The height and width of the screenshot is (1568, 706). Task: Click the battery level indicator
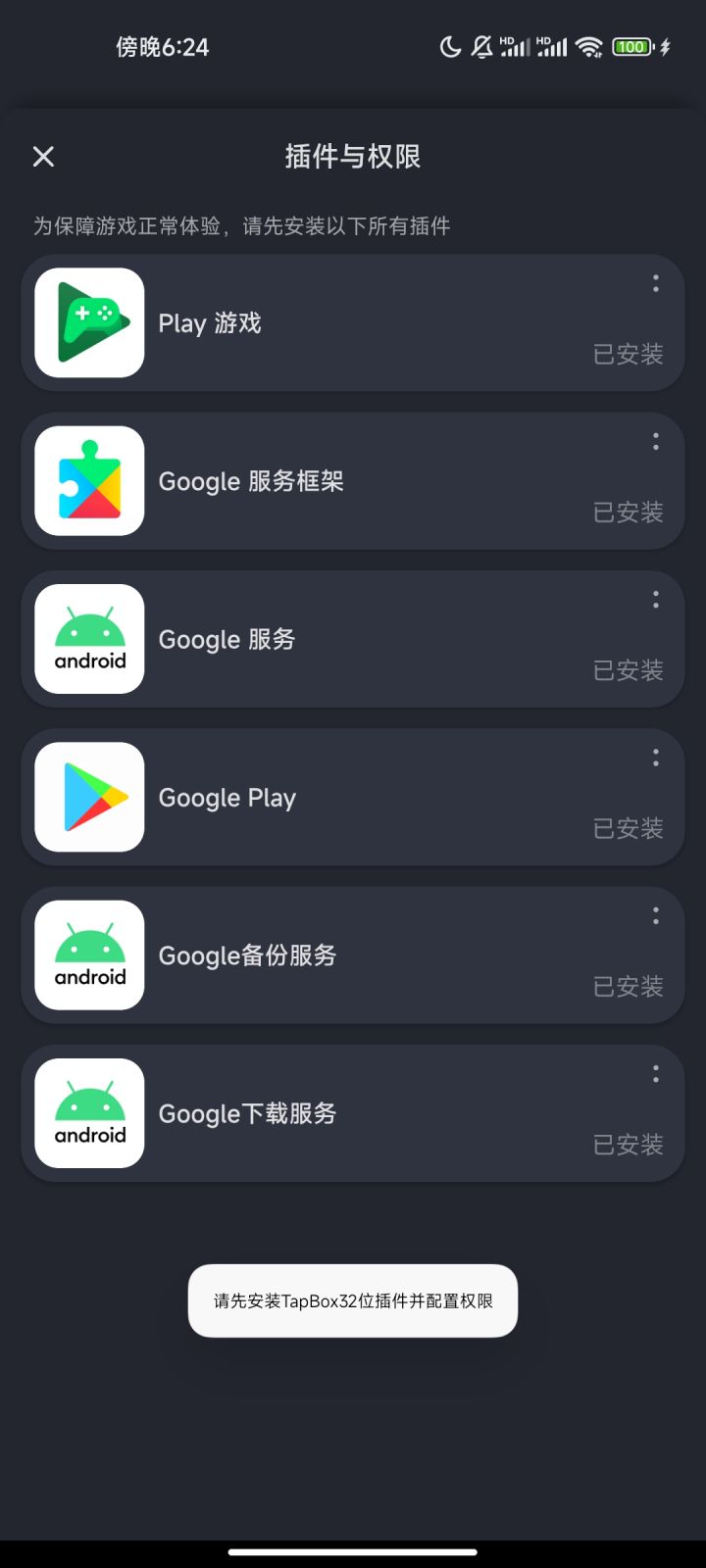(631, 46)
